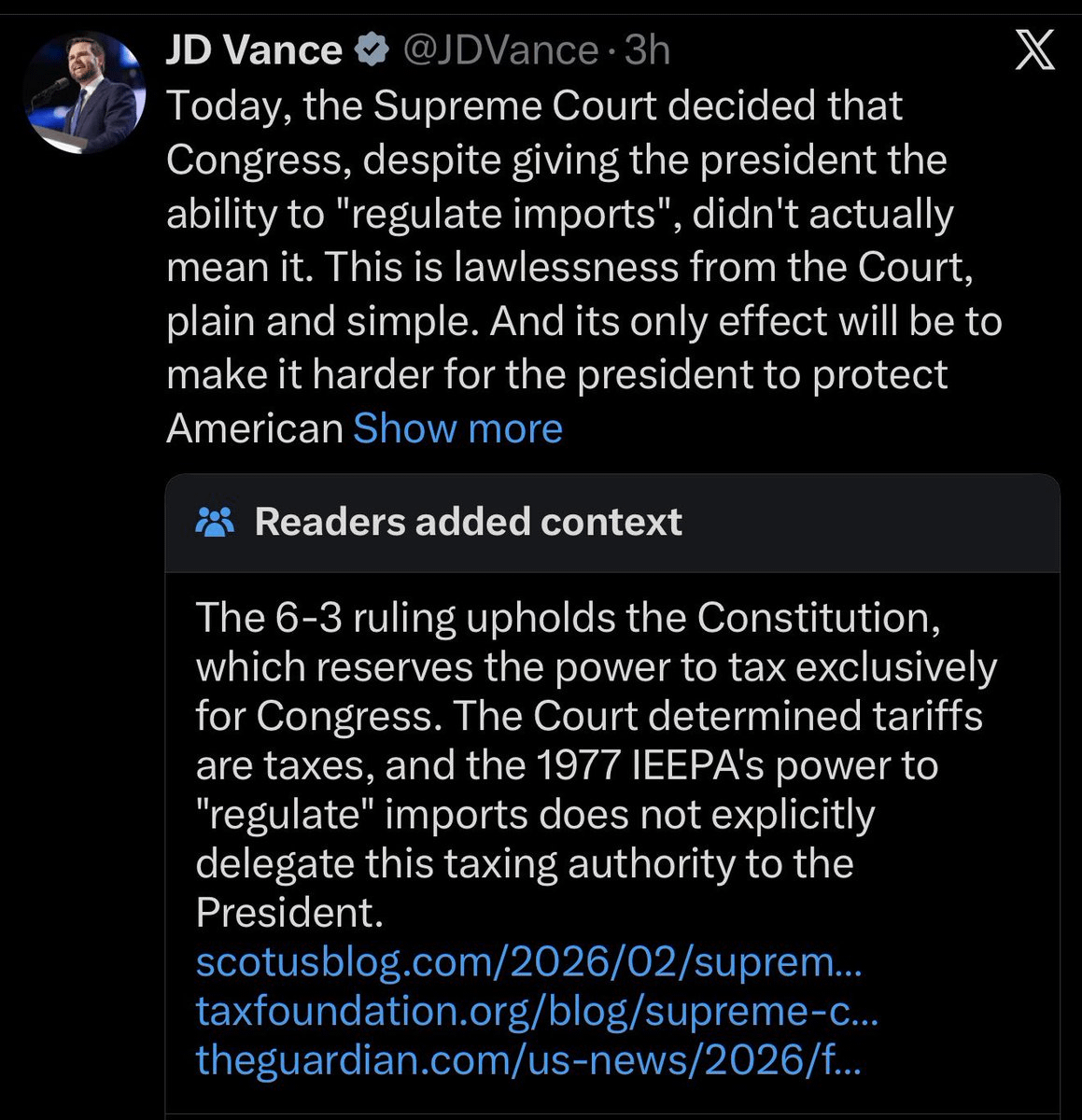Expand the post with Show more
Viewport: 1082px width, 1120px height.
457,428
